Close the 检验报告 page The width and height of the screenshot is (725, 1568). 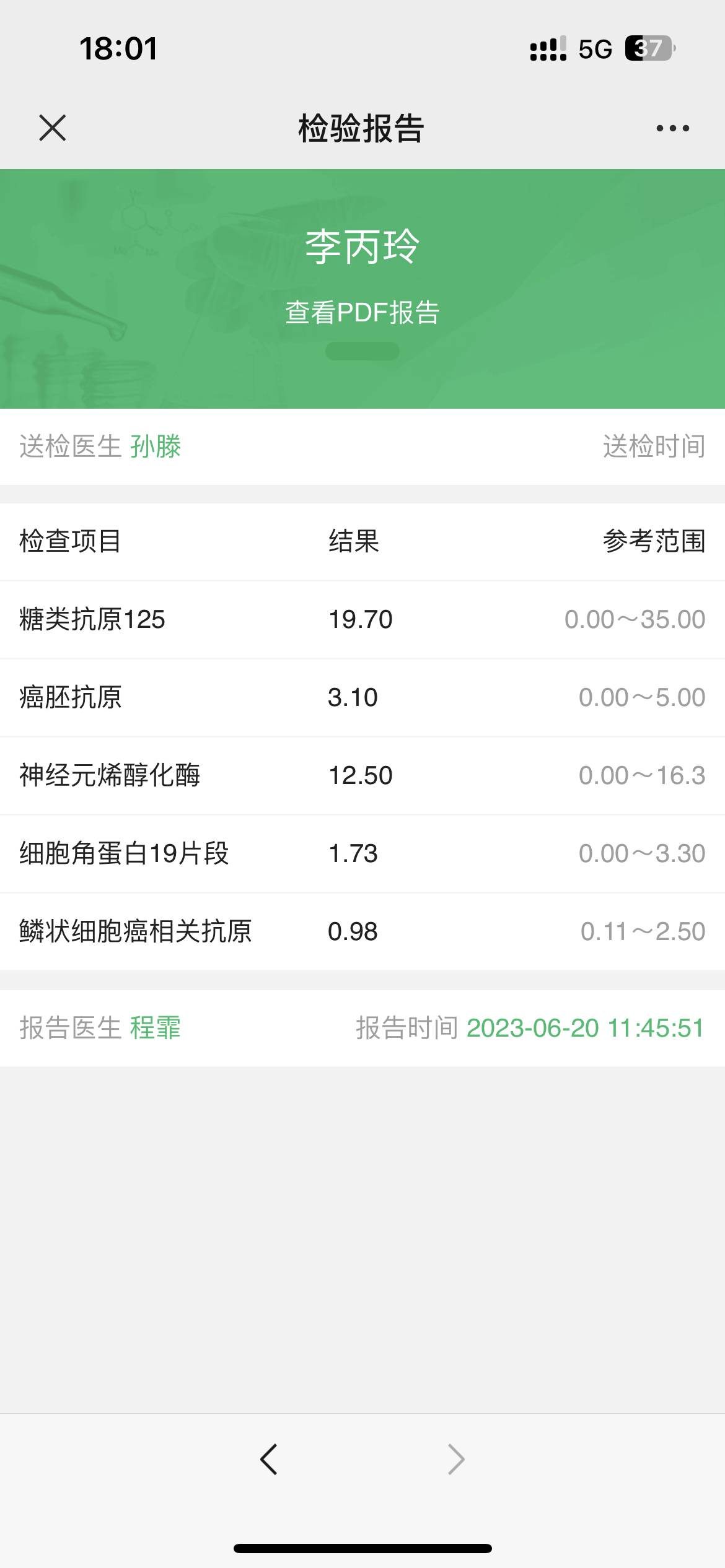53,128
